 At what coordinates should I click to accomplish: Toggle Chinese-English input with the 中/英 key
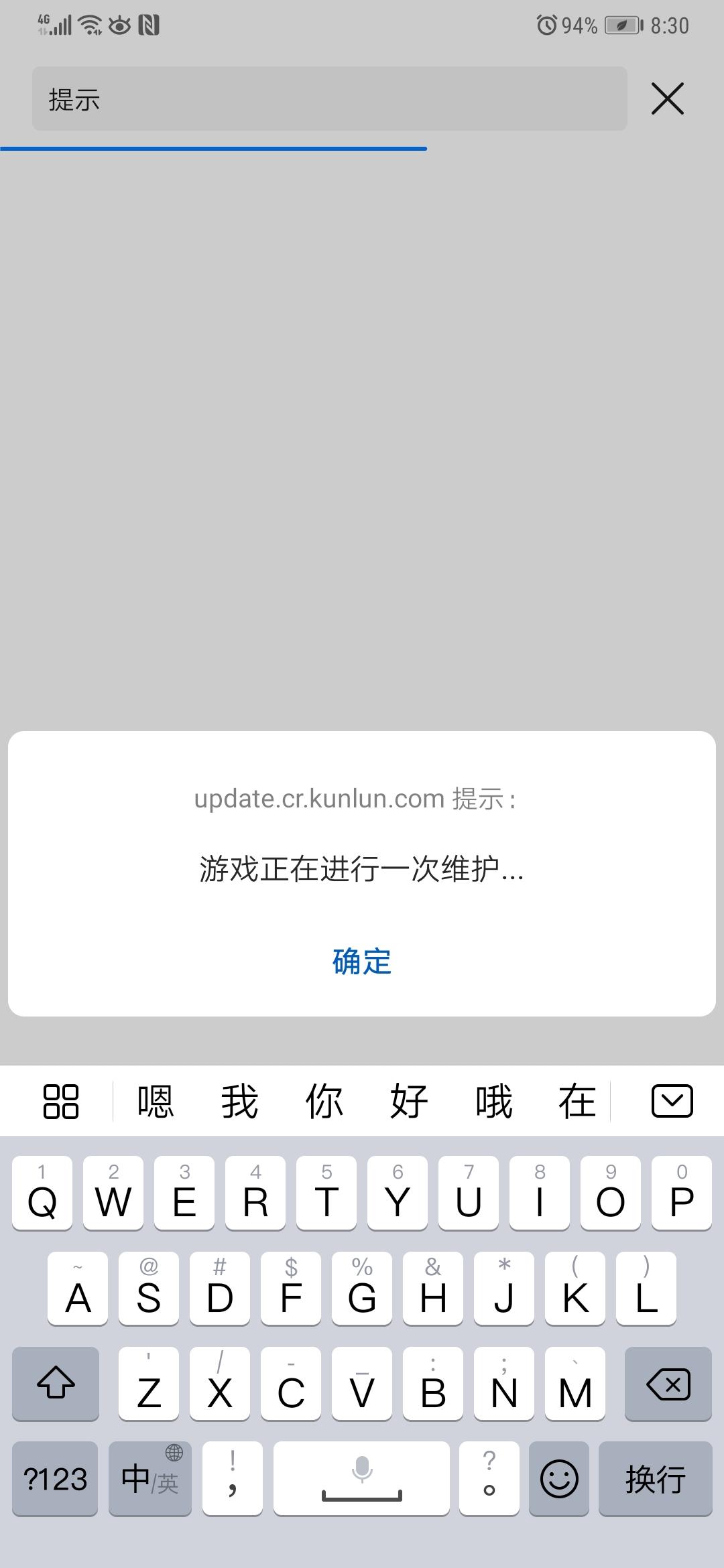149,1478
